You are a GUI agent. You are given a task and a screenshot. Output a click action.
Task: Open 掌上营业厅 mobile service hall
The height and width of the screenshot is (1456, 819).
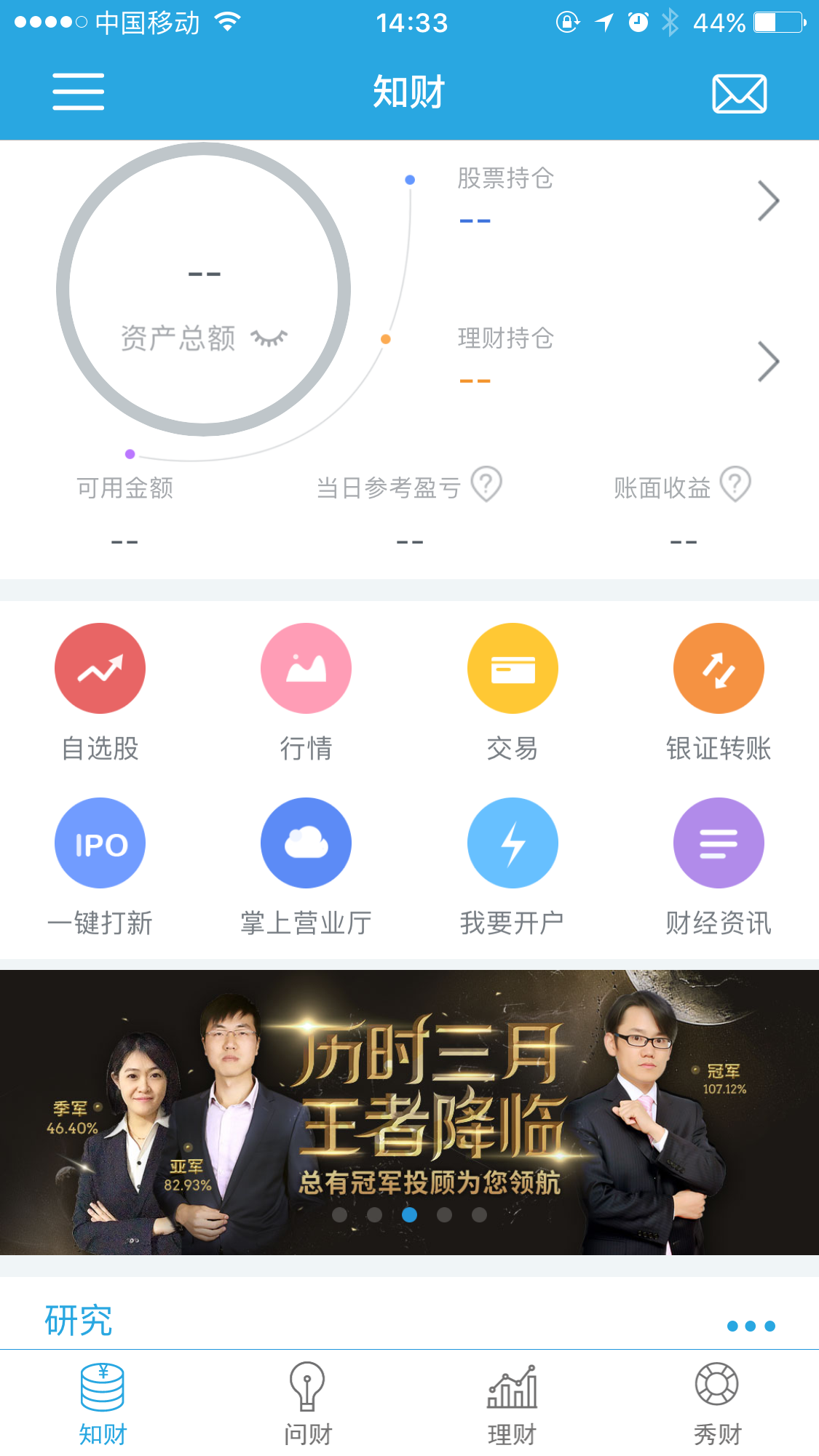pos(306,842)
